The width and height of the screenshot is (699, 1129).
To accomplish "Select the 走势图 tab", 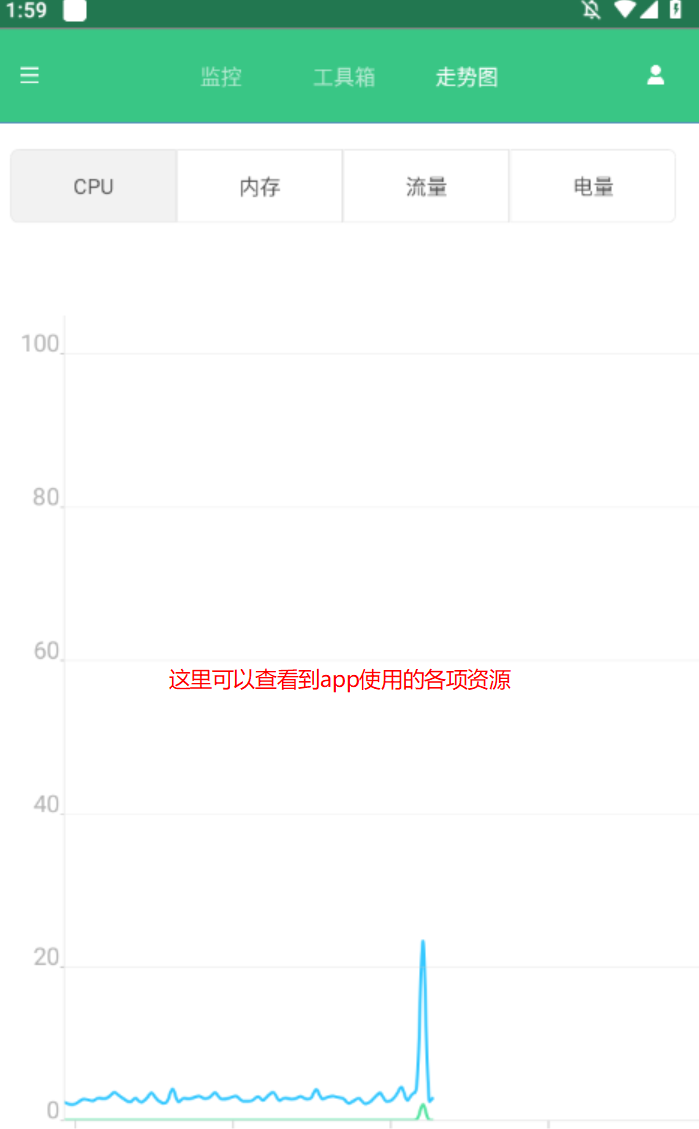I will 466,76.
